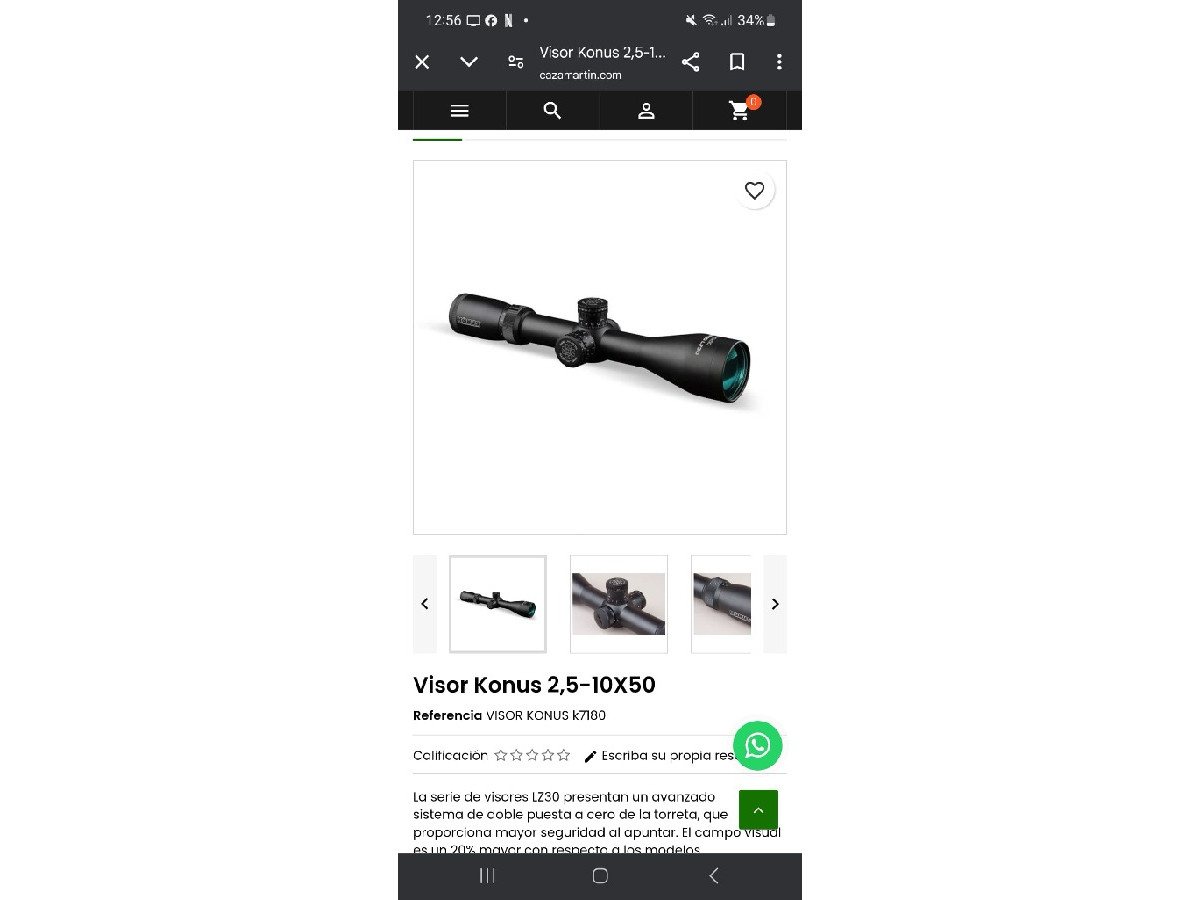The height and width of the screenshot is (900, 1200).
Task: Bookmark this page in browser
Action: click(737, 62)
